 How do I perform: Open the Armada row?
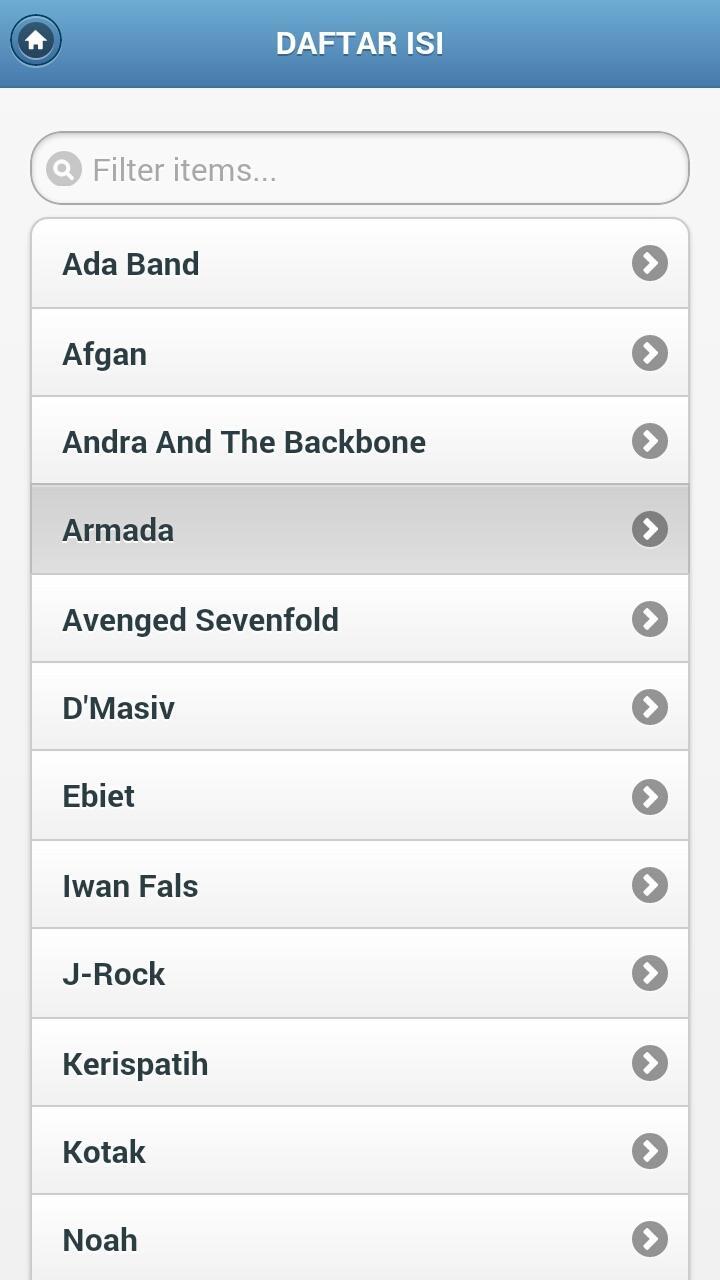click(x=360, y=530)
